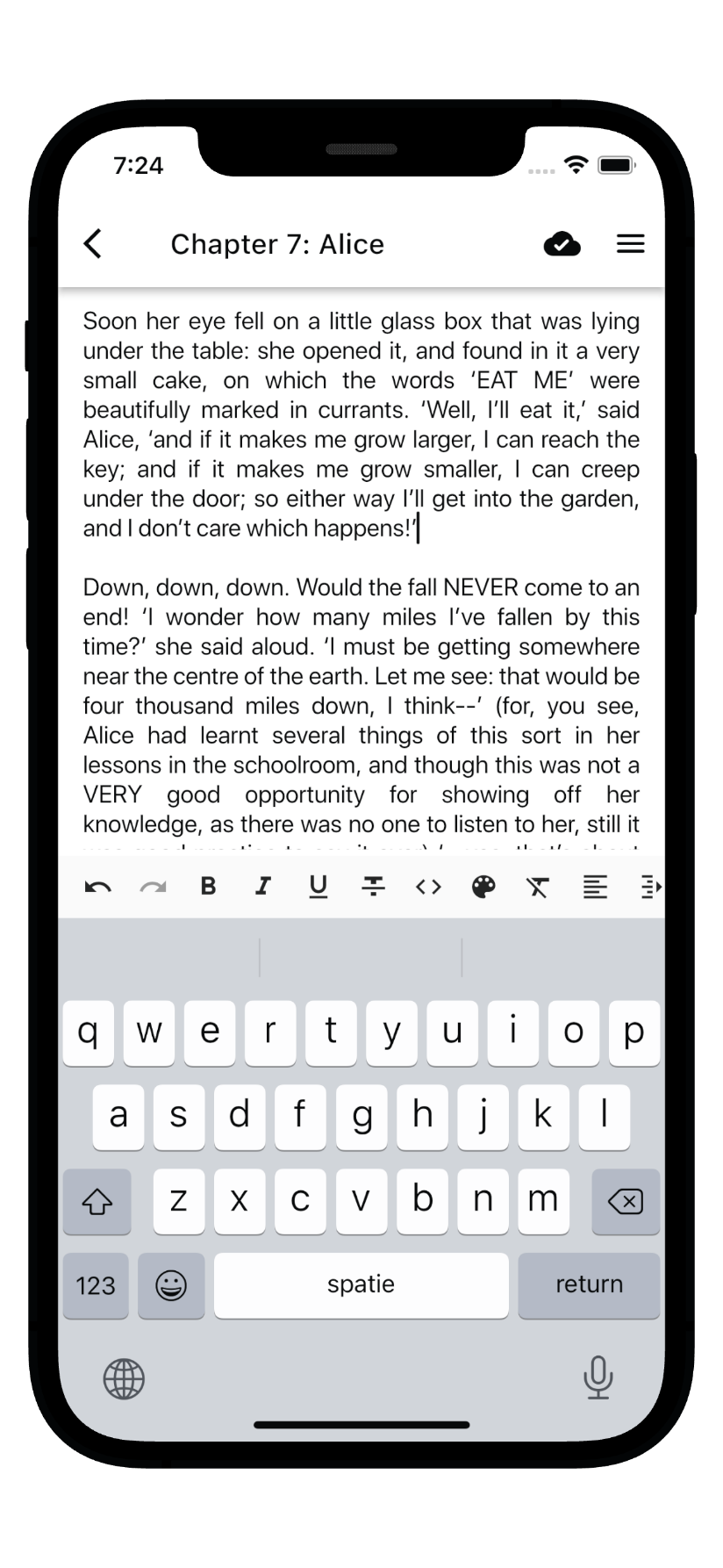Open the hamburger menu
This screenshot has height=1568, width=723.
(630, 244)
